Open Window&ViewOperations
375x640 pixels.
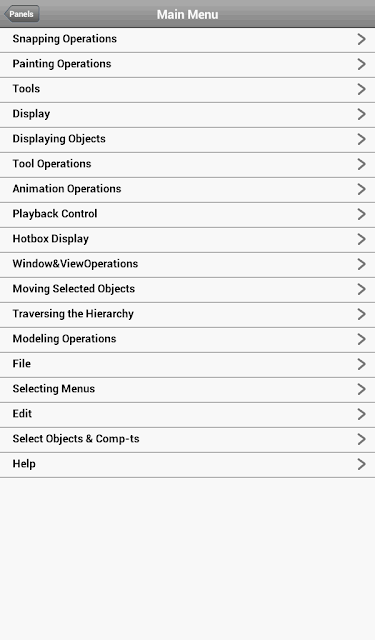[187, 264]
